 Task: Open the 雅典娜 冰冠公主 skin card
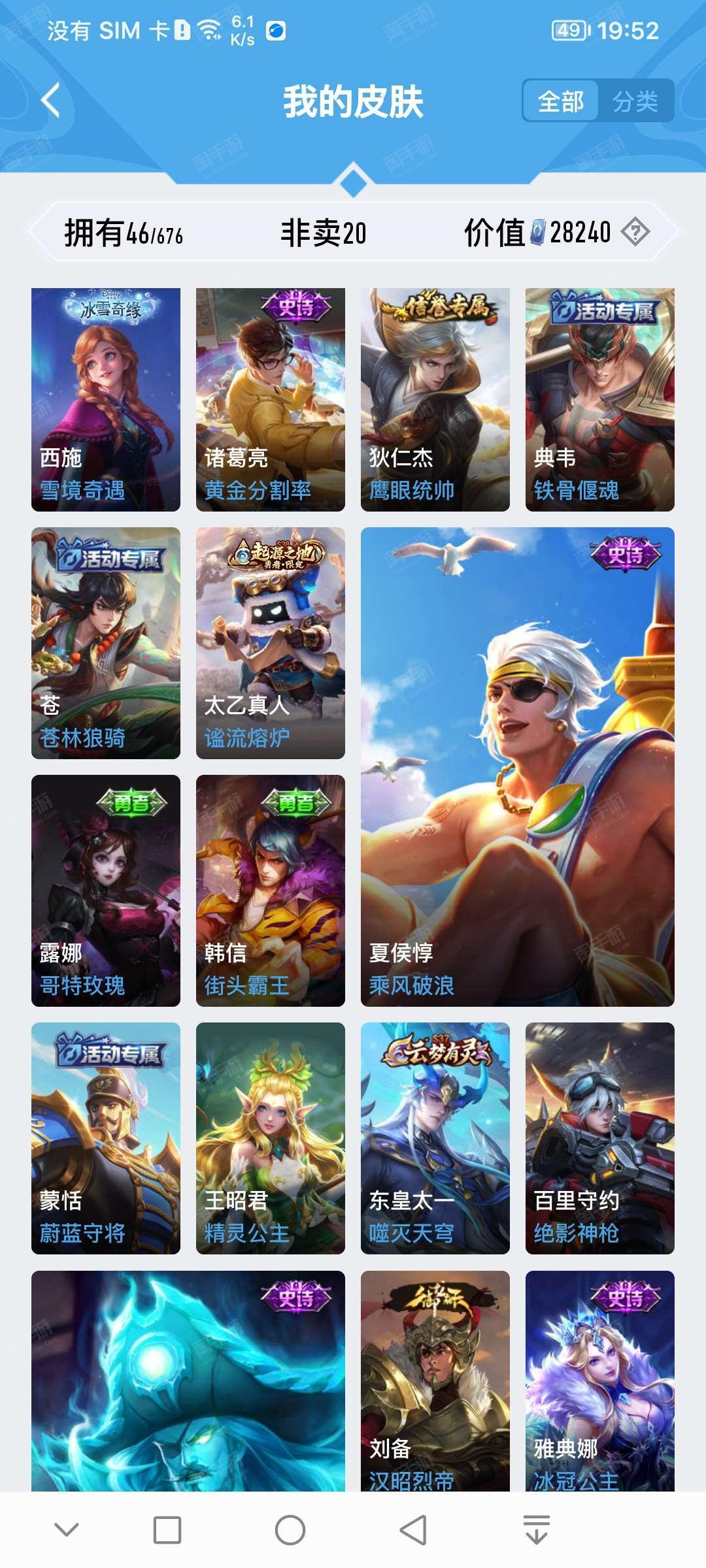click(600, 1380)
